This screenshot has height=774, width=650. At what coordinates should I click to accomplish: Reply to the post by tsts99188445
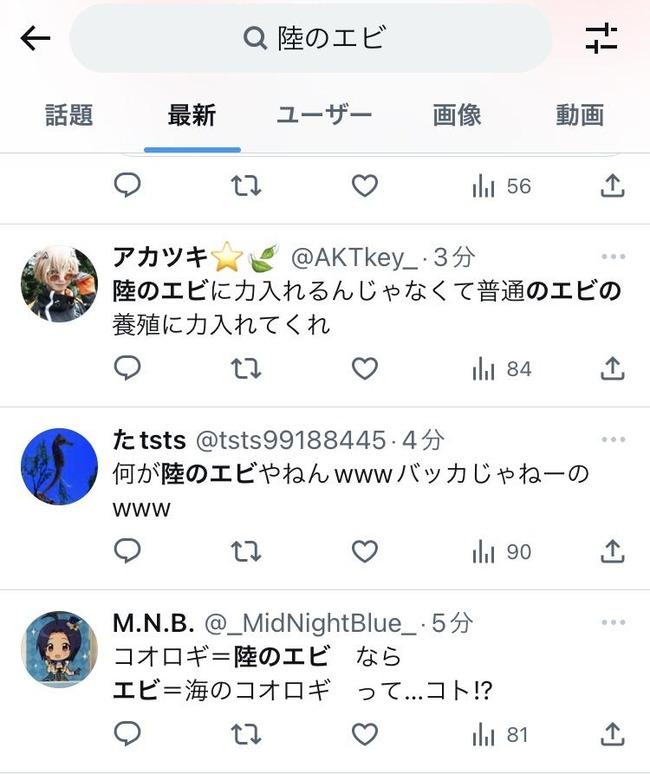[x=127, y=551]
